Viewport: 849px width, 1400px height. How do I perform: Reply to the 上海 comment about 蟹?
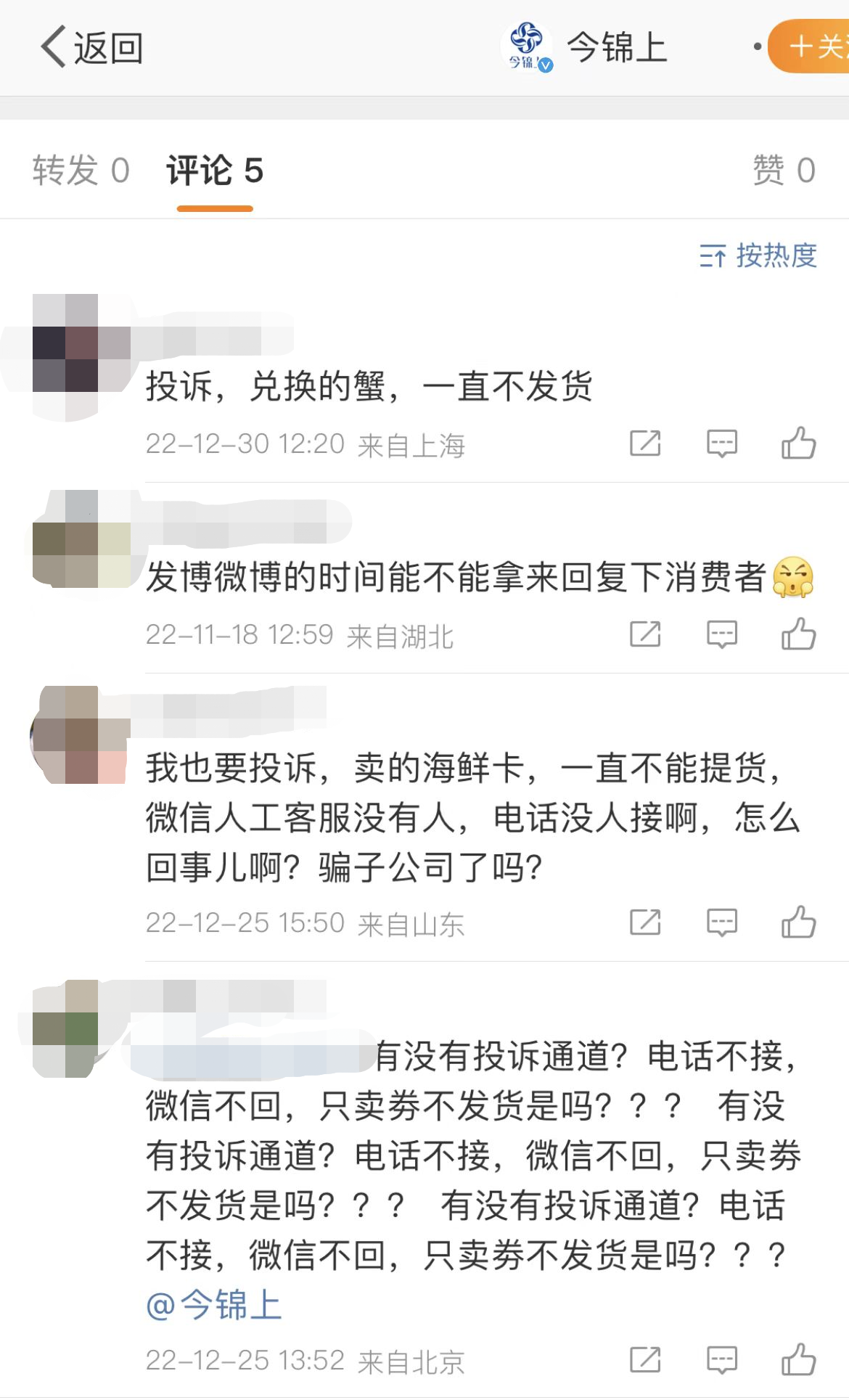pos(722,443)
